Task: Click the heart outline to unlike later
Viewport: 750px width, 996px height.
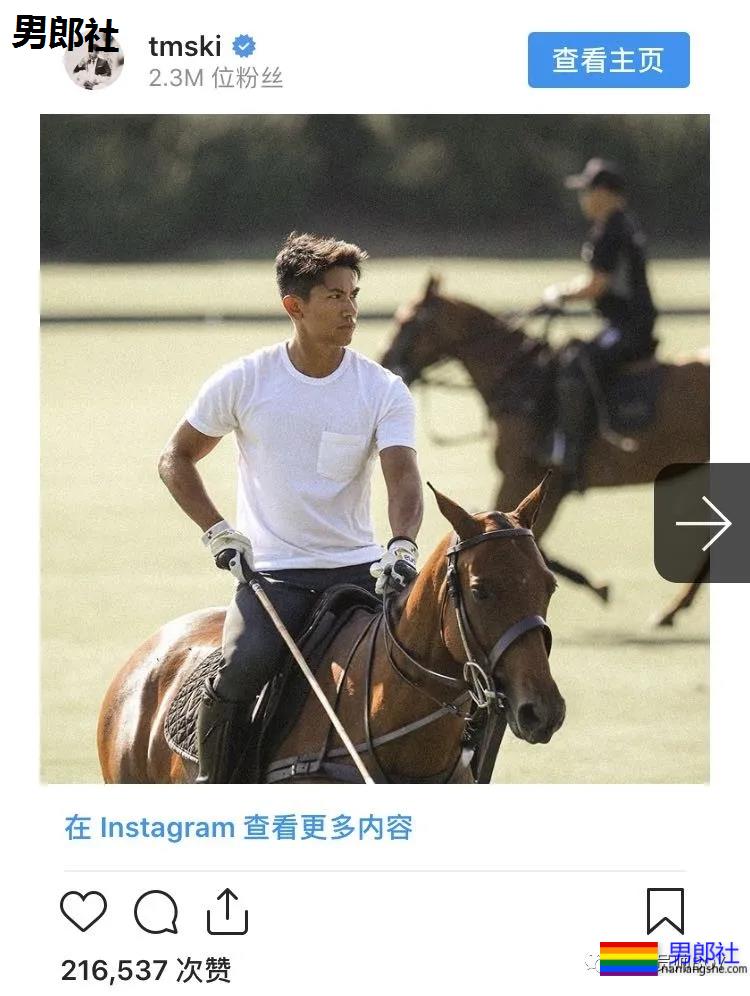Action: coord(84,911)
